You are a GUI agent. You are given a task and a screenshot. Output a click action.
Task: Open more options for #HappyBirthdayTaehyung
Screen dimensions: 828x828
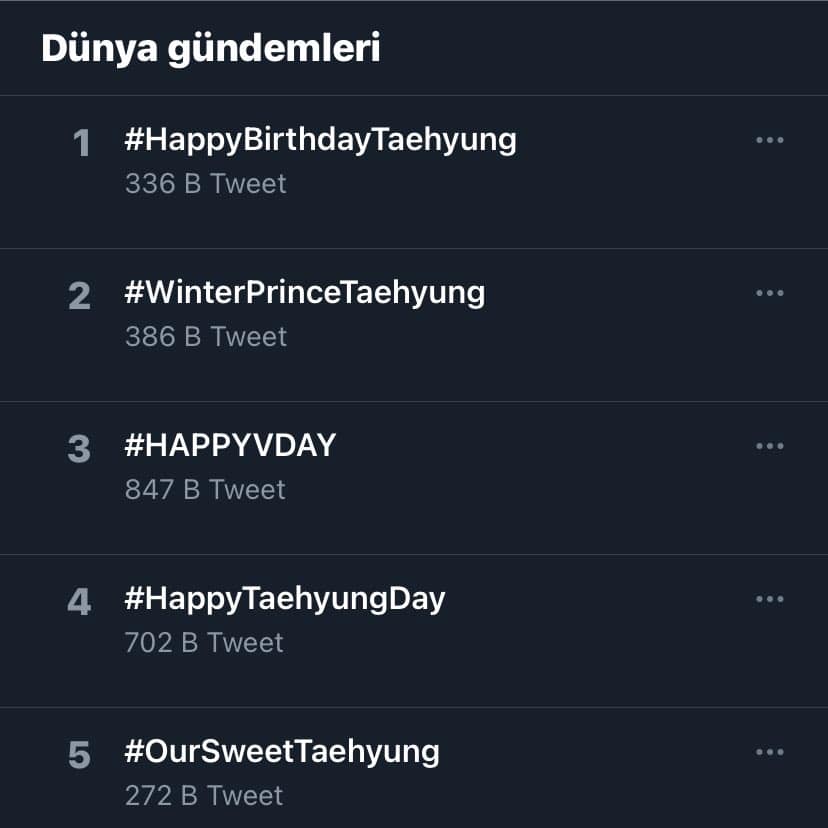769,140
